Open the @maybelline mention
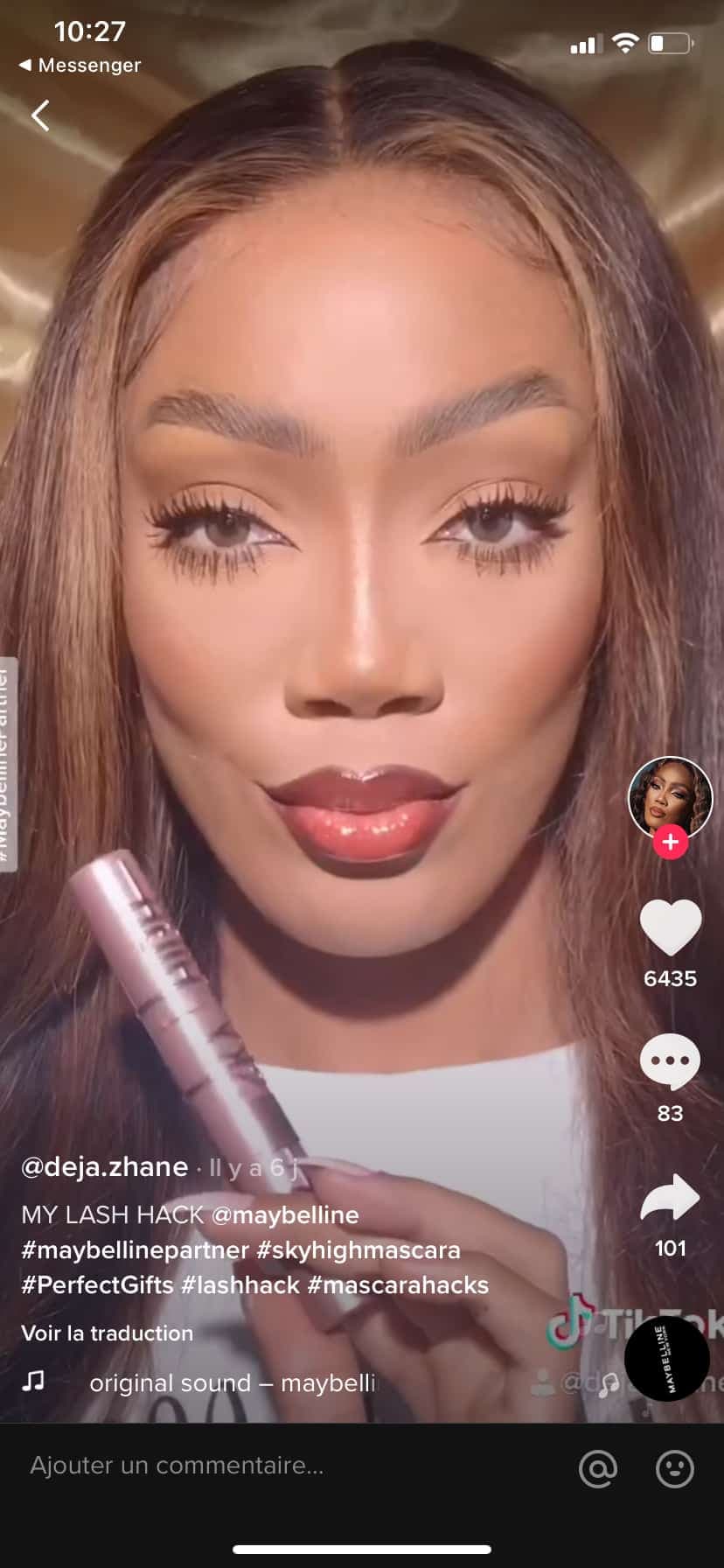724x1568 pixels. (285, 1214)
